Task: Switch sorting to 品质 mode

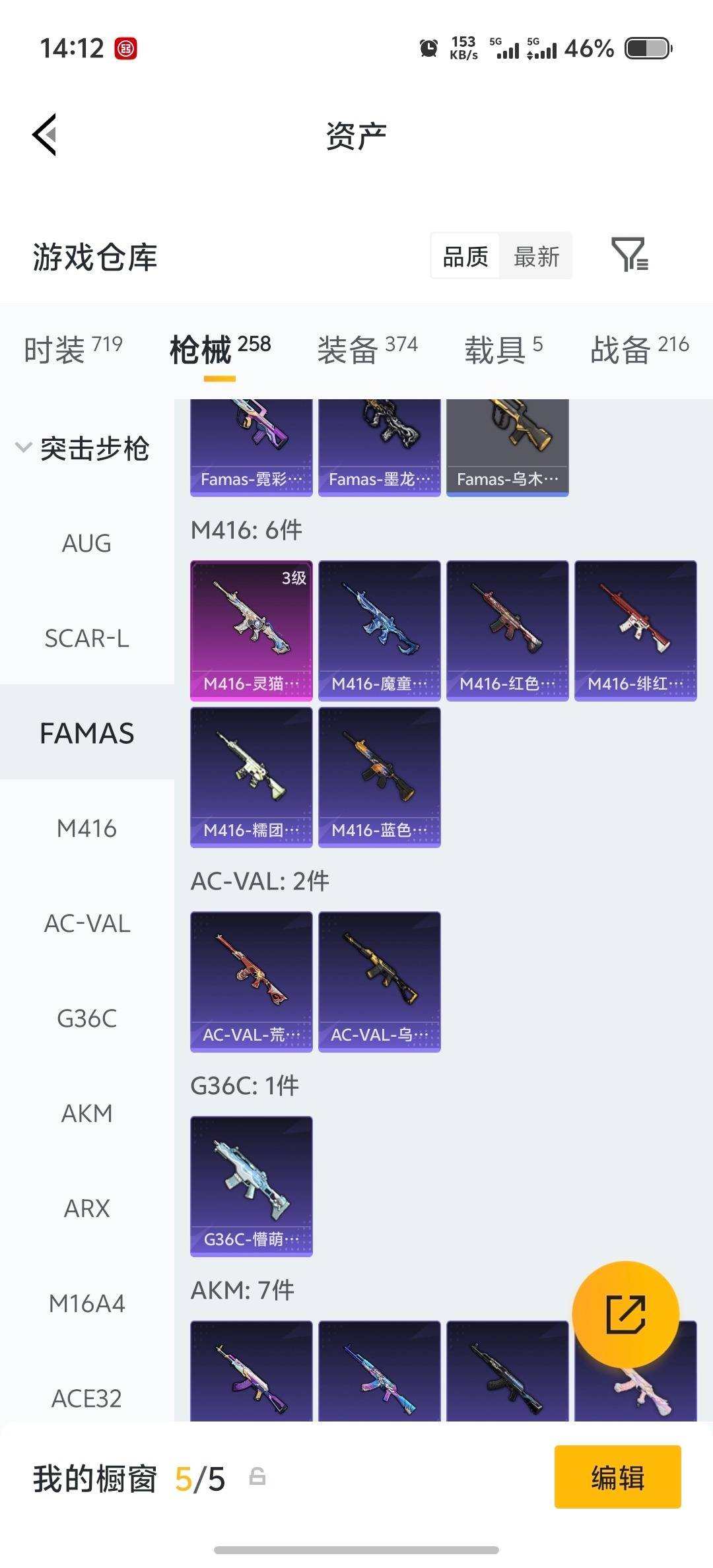Action: point(464,256)
